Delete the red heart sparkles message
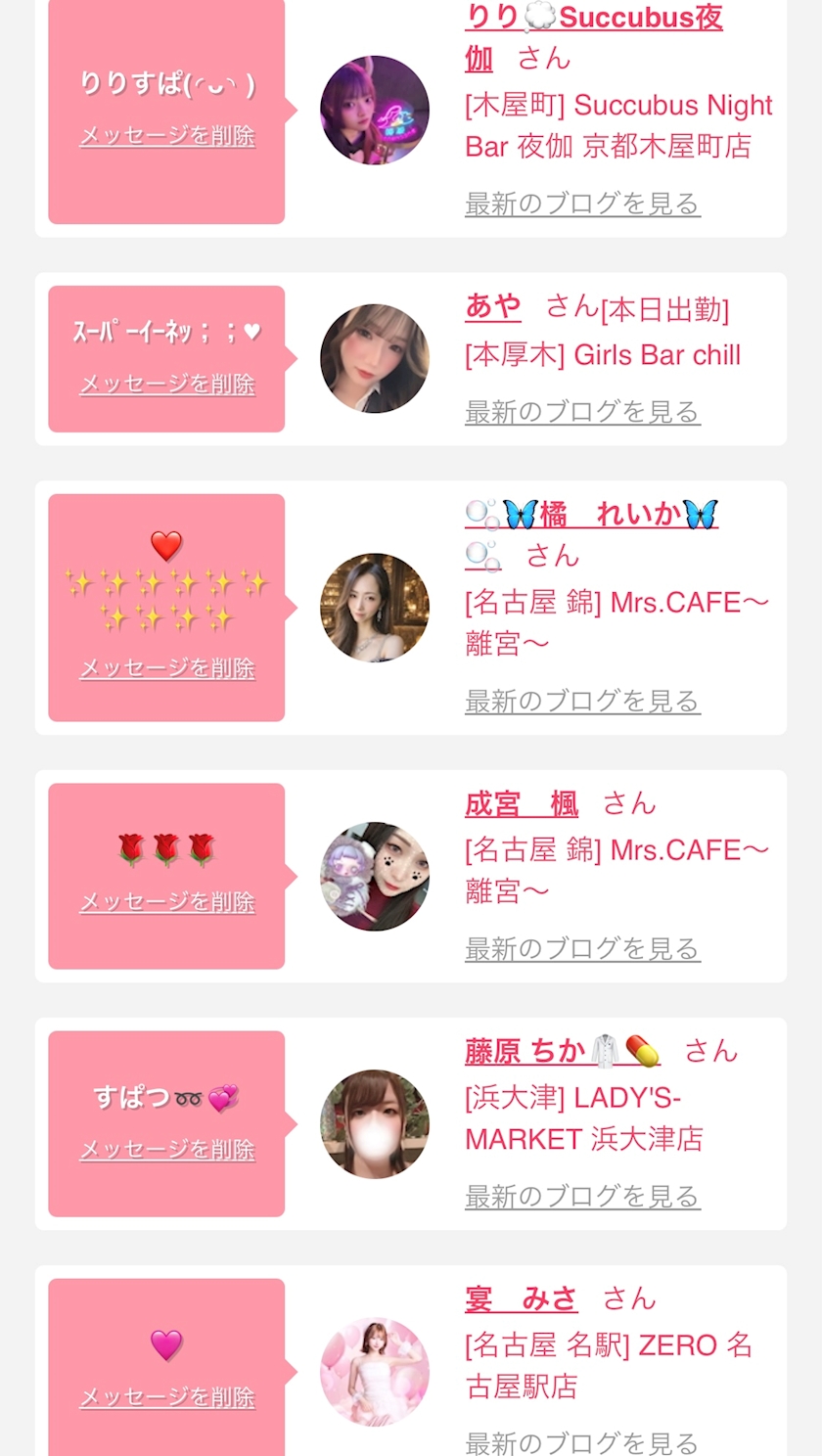822x1456 pixels. (x=167, y=668)
